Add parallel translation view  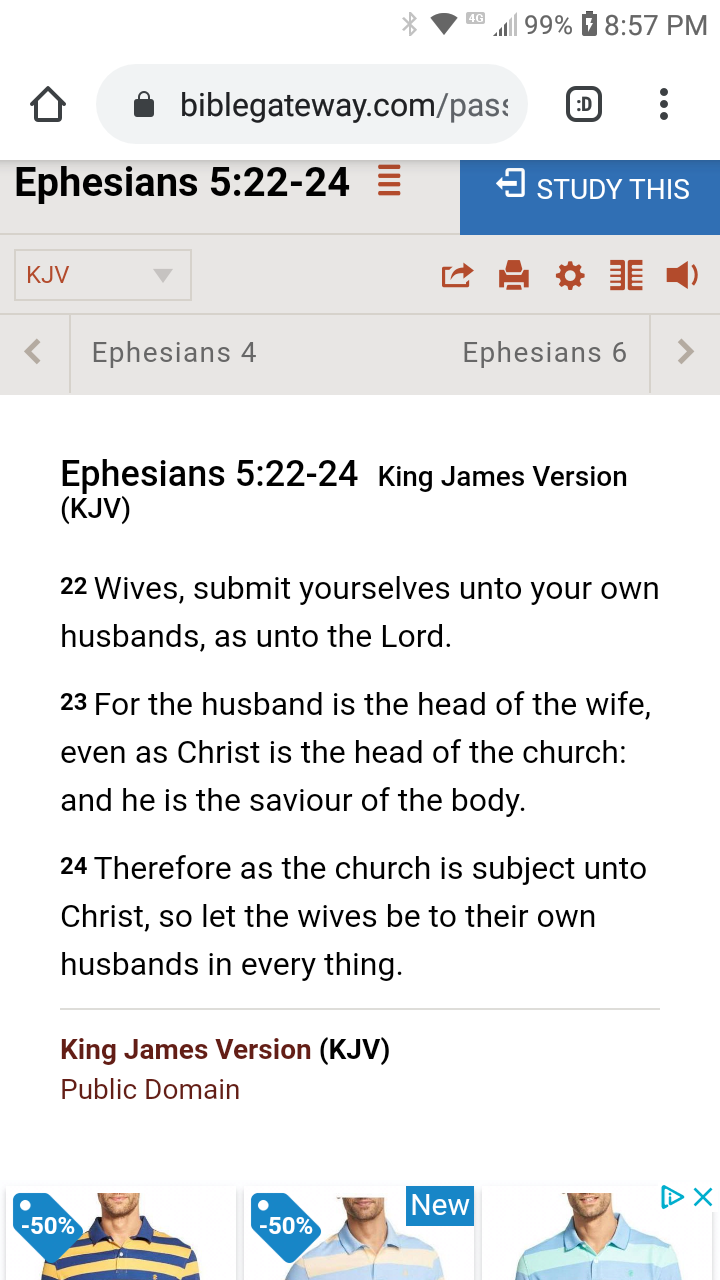pyautogui.click(x=626, y=275)
